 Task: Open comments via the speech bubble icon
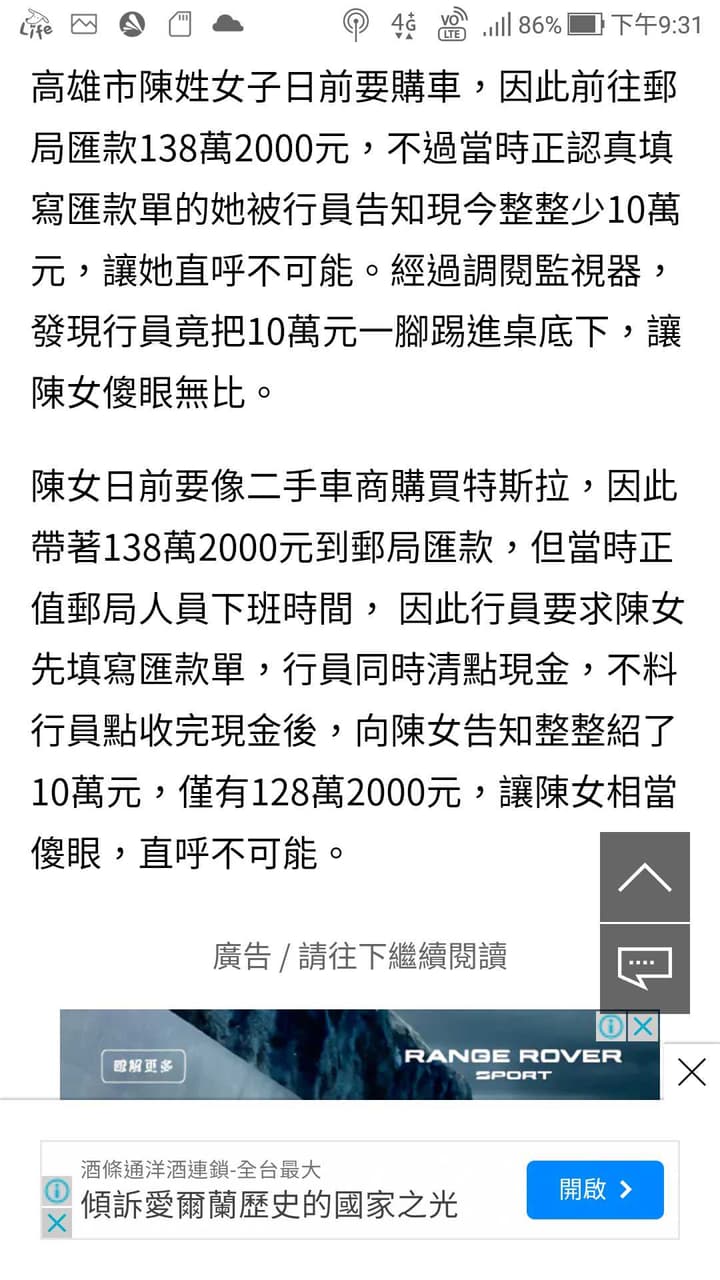tap(644, 968)
